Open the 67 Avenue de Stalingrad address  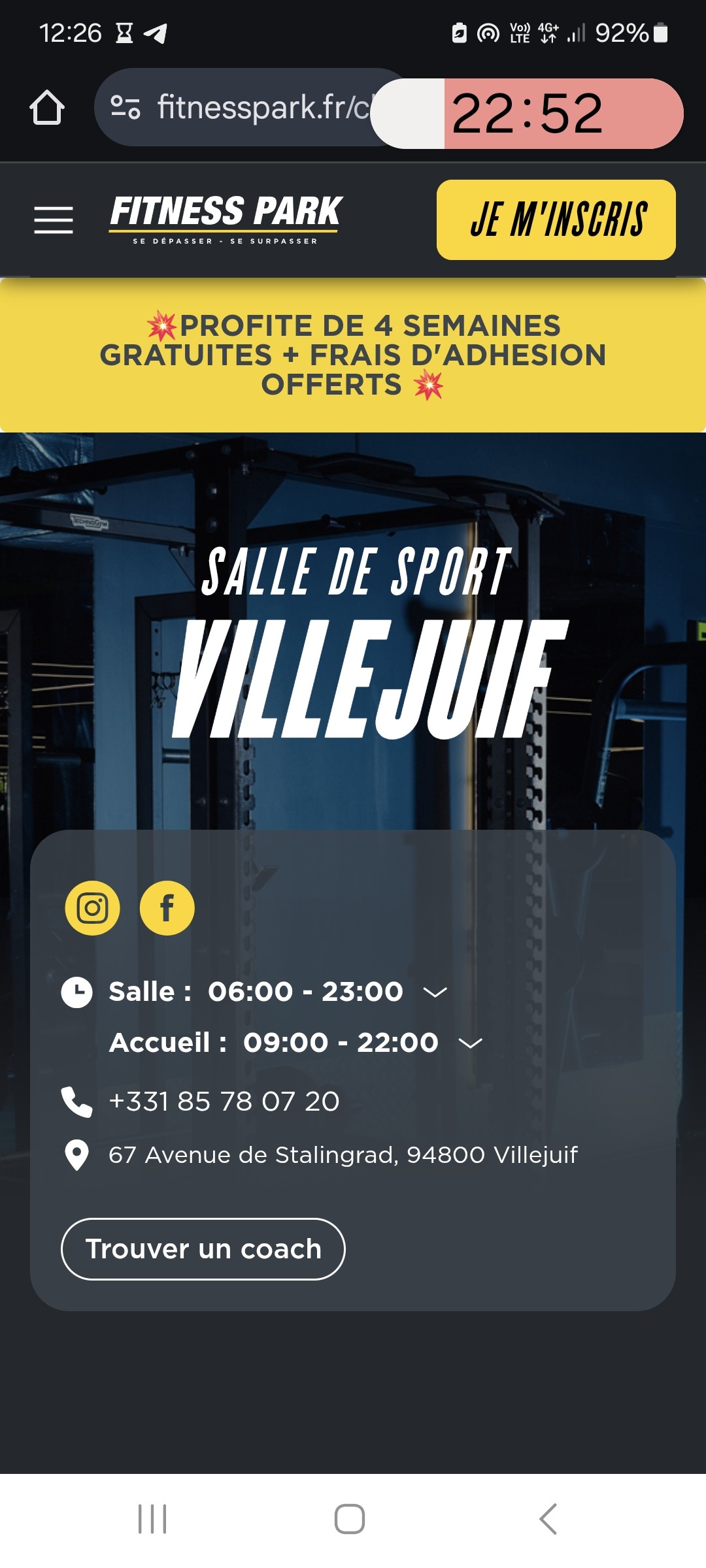(343, 1155)
